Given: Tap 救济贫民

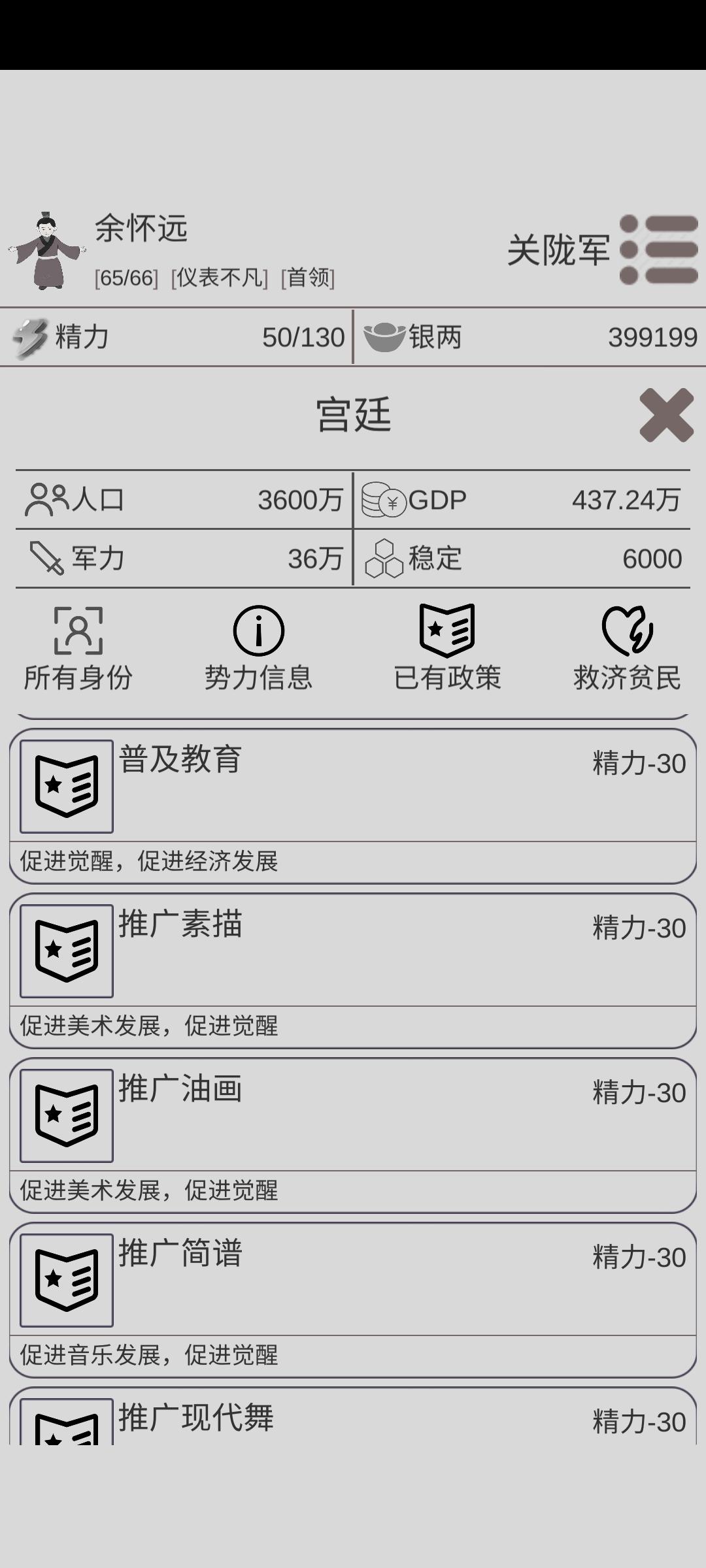Looking at the screenshot, I should (627, 648).
